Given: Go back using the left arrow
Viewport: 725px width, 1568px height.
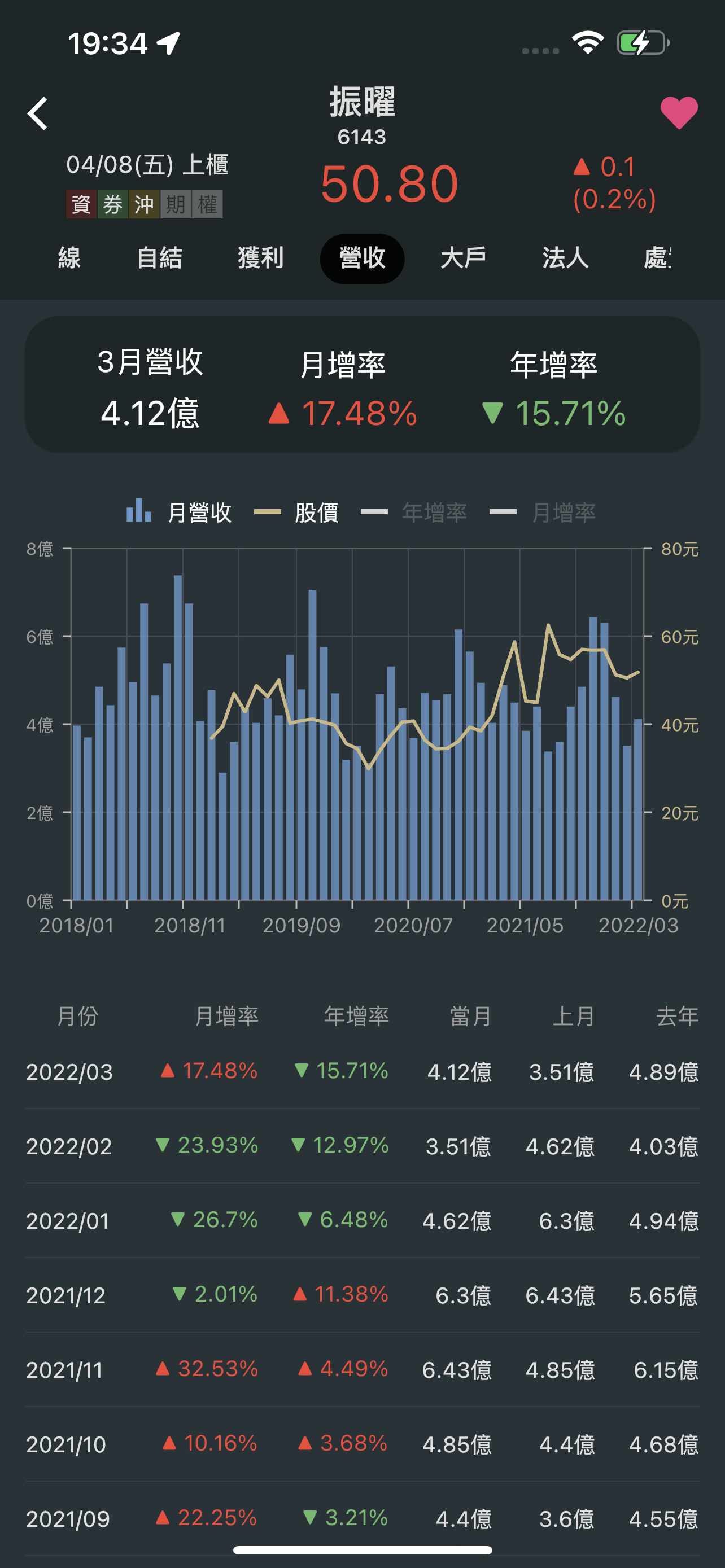Looking at the screenshot, I should coord(38,113).
